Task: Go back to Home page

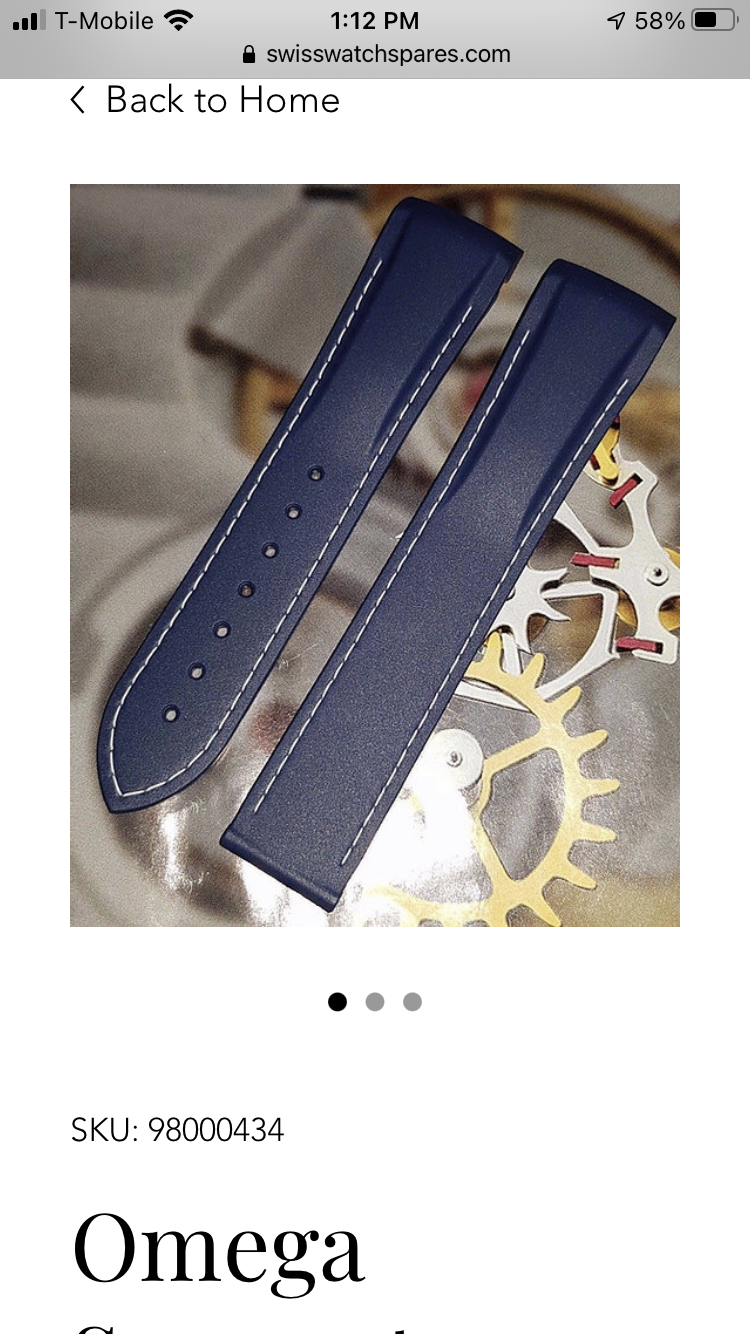Action: (x=205, y=100)
